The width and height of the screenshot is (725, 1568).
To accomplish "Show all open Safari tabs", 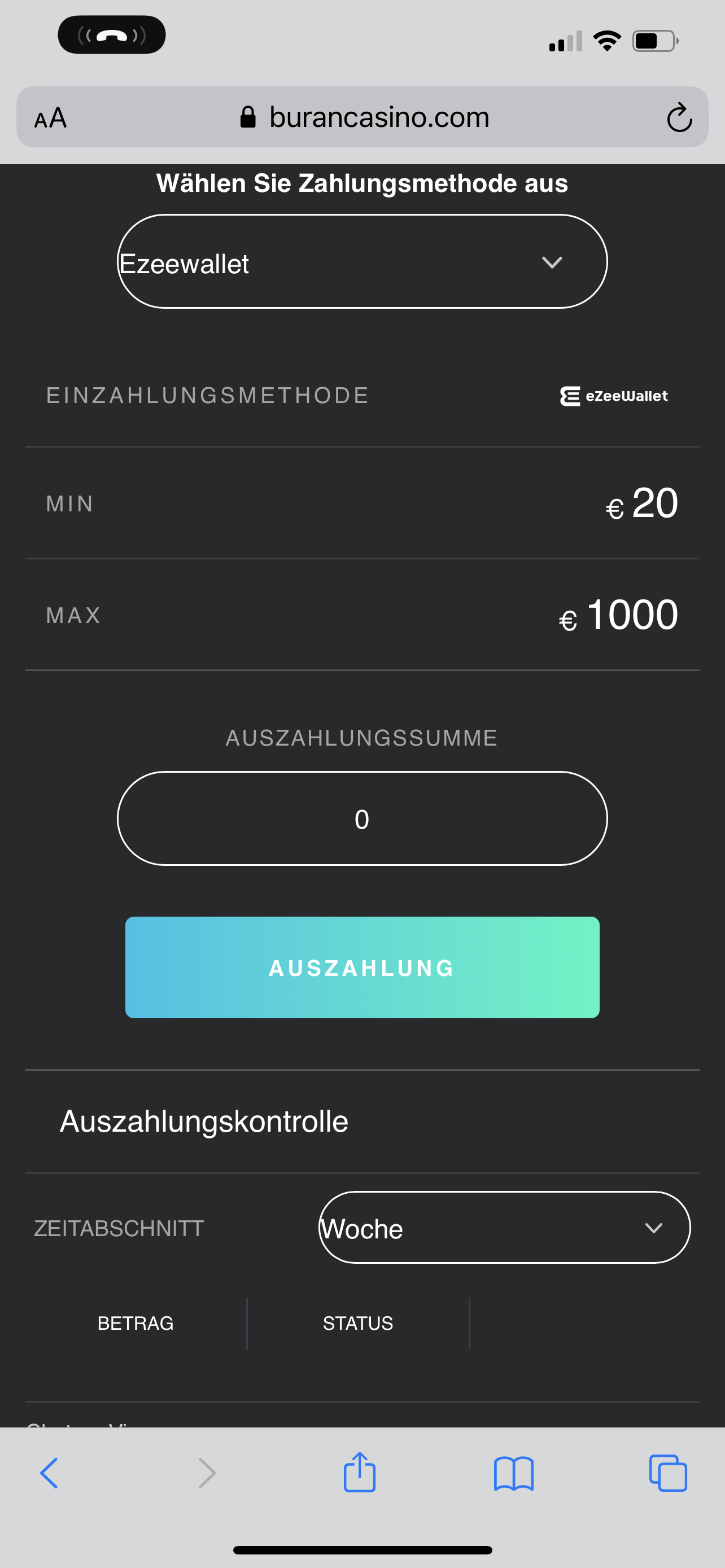I will coord(668,1473).
